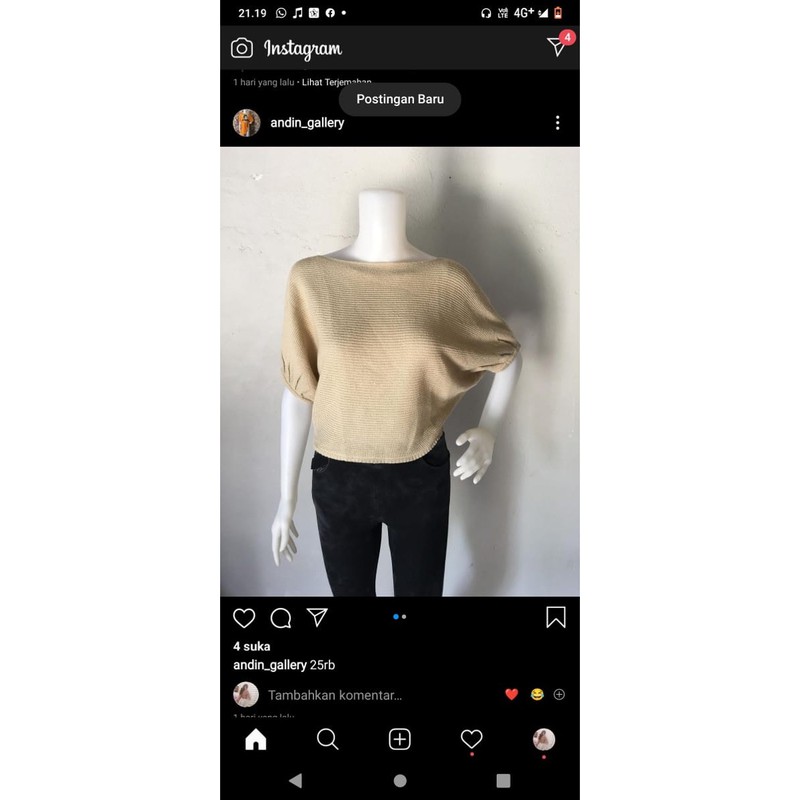
Task: Switch to your profile tab
Action: [544, 739]
